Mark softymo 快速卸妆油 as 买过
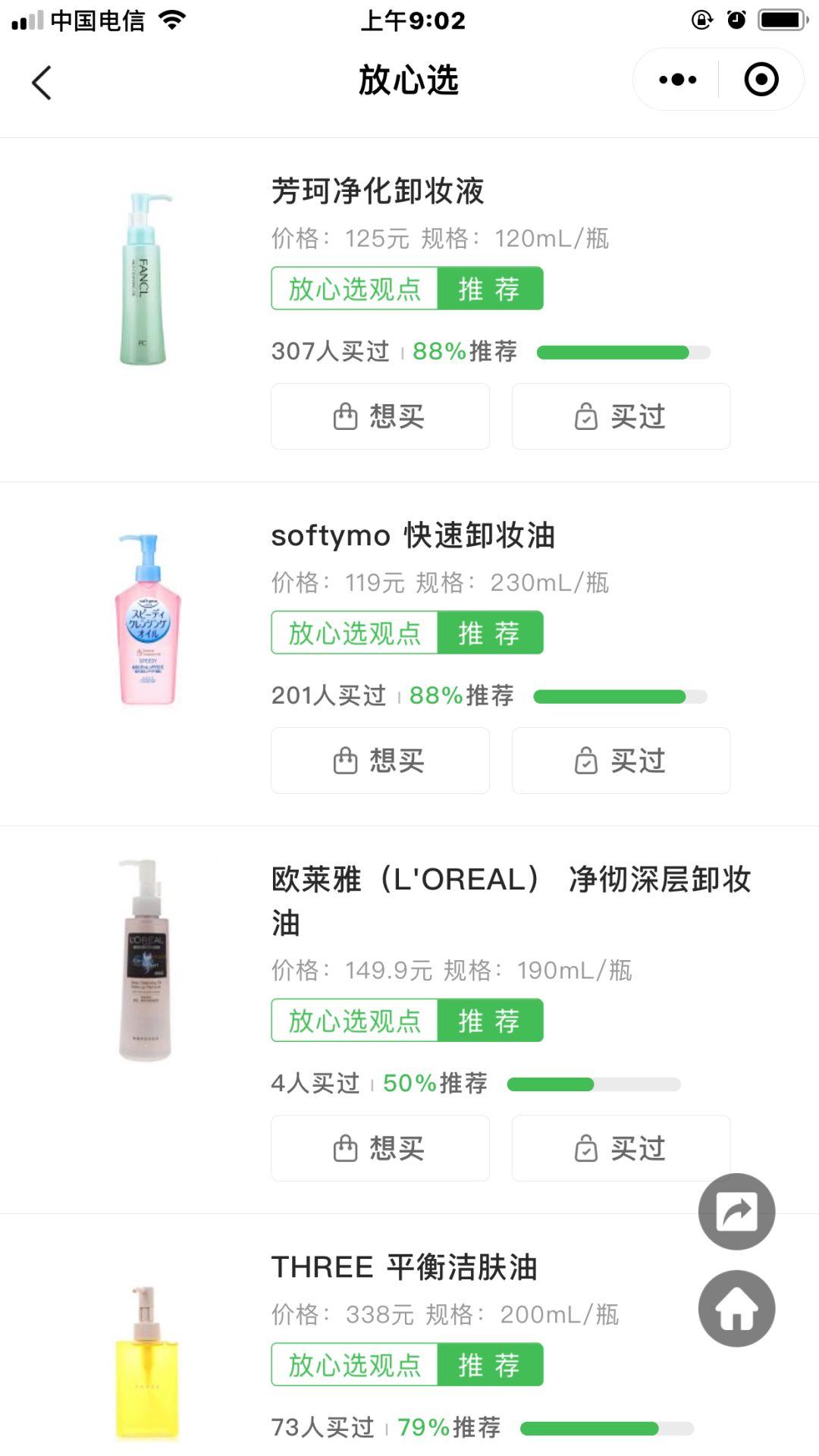The image size is (819, 1456). click(x=620, y=760)
